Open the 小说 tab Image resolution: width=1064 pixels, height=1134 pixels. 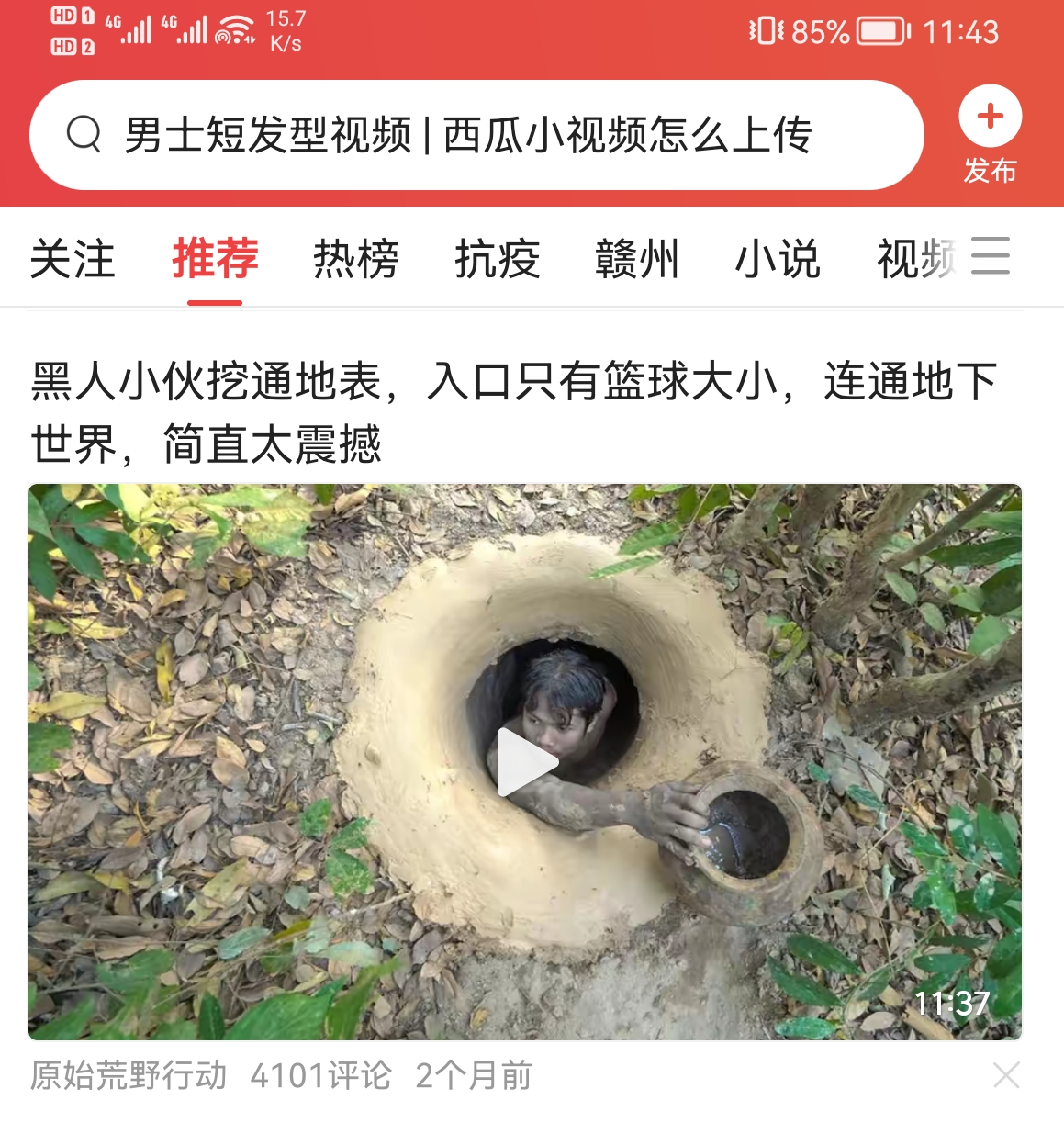point(778,259)
